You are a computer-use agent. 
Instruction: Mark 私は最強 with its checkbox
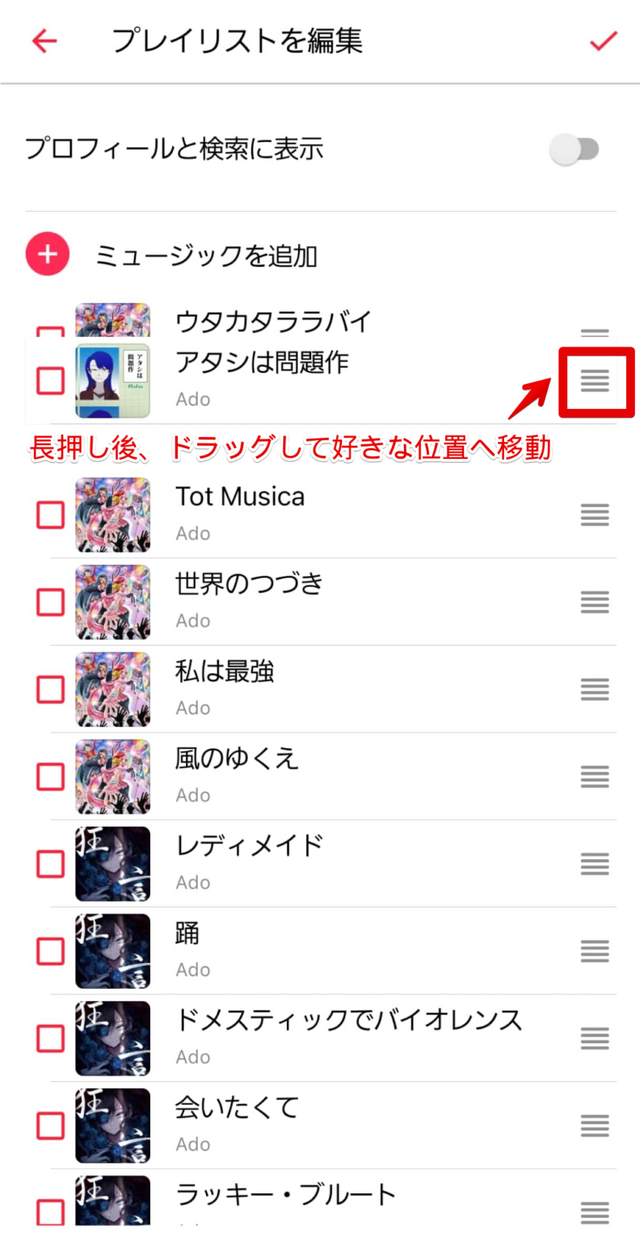coord(50,689)
